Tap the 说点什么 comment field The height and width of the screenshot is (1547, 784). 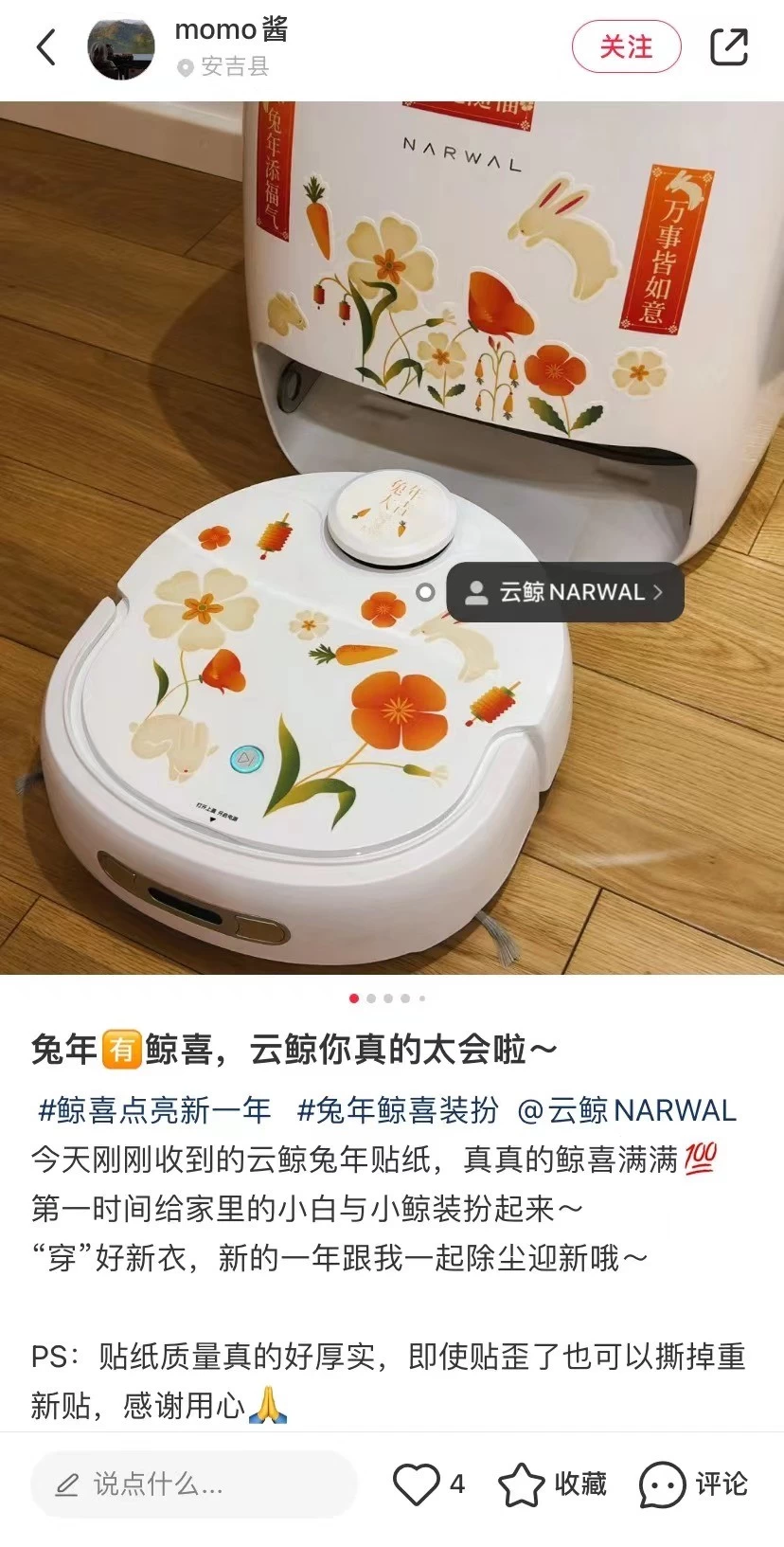coord(194,1484)
